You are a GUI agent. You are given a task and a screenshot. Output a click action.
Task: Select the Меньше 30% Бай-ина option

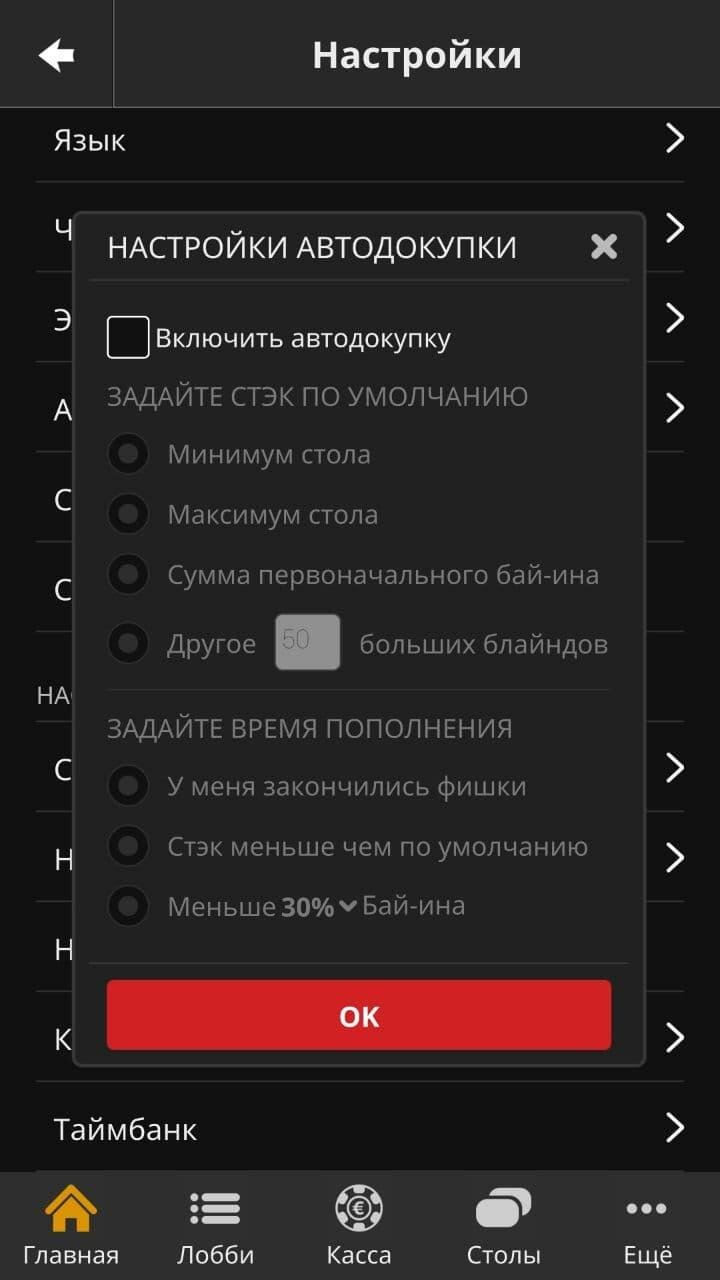click(128, 907)
